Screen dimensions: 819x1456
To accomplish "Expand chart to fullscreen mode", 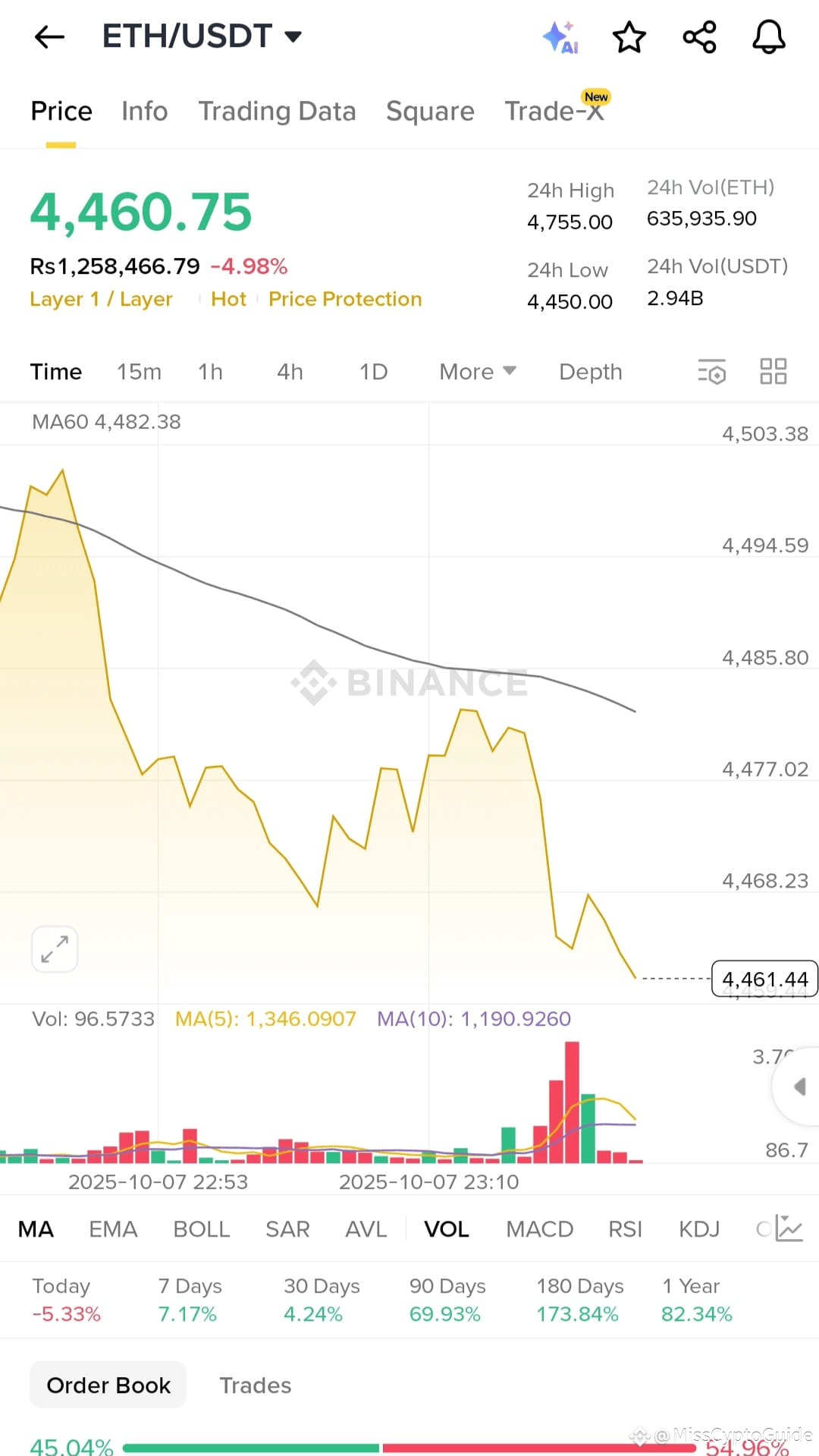I will (54, 948).
